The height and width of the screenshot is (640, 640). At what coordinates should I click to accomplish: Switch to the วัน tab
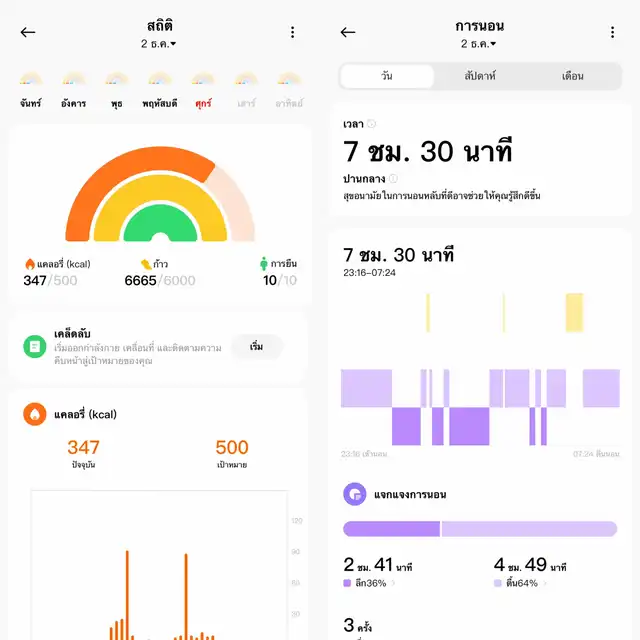point(387,76)
